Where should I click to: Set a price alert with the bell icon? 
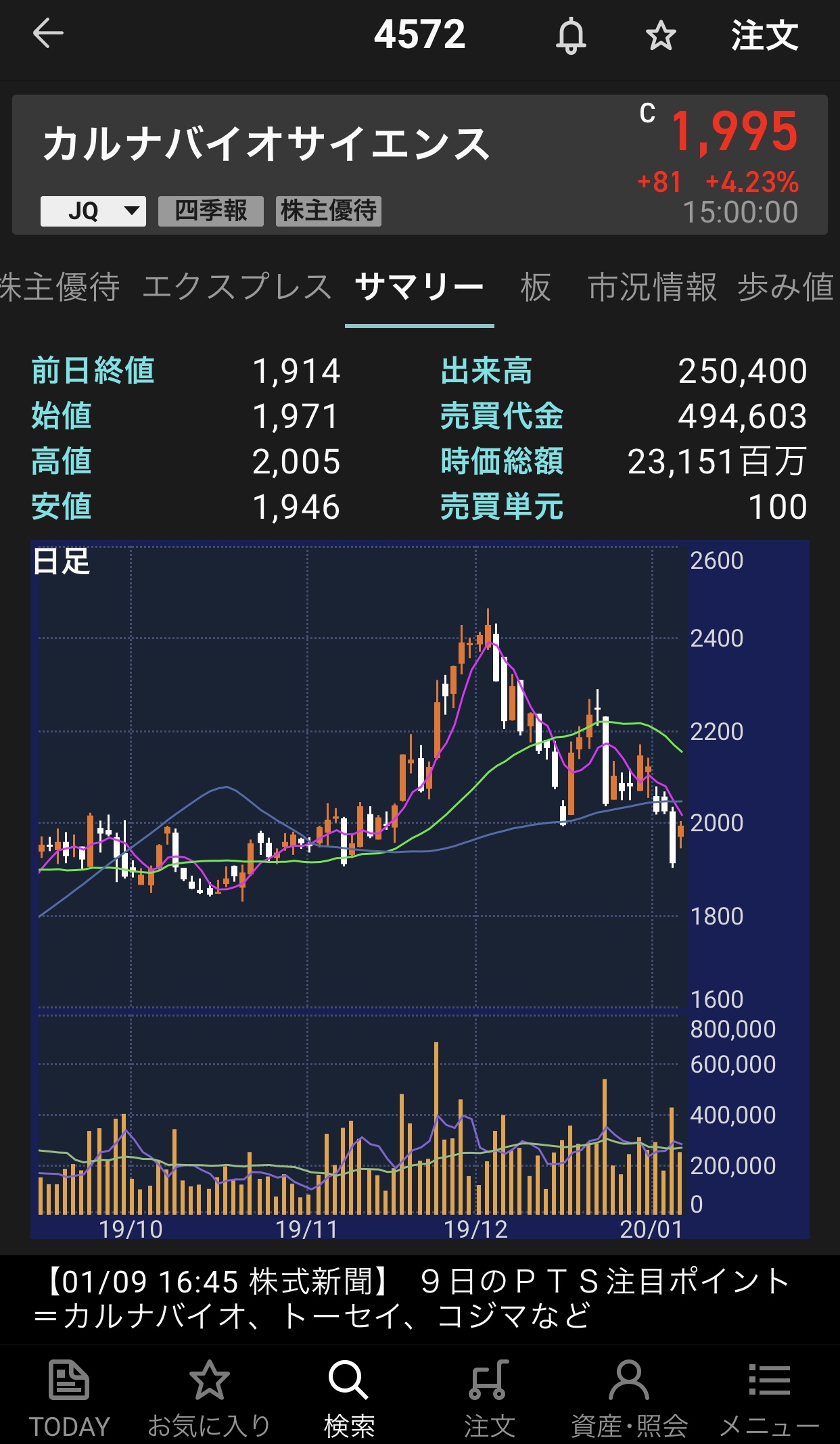571,35
